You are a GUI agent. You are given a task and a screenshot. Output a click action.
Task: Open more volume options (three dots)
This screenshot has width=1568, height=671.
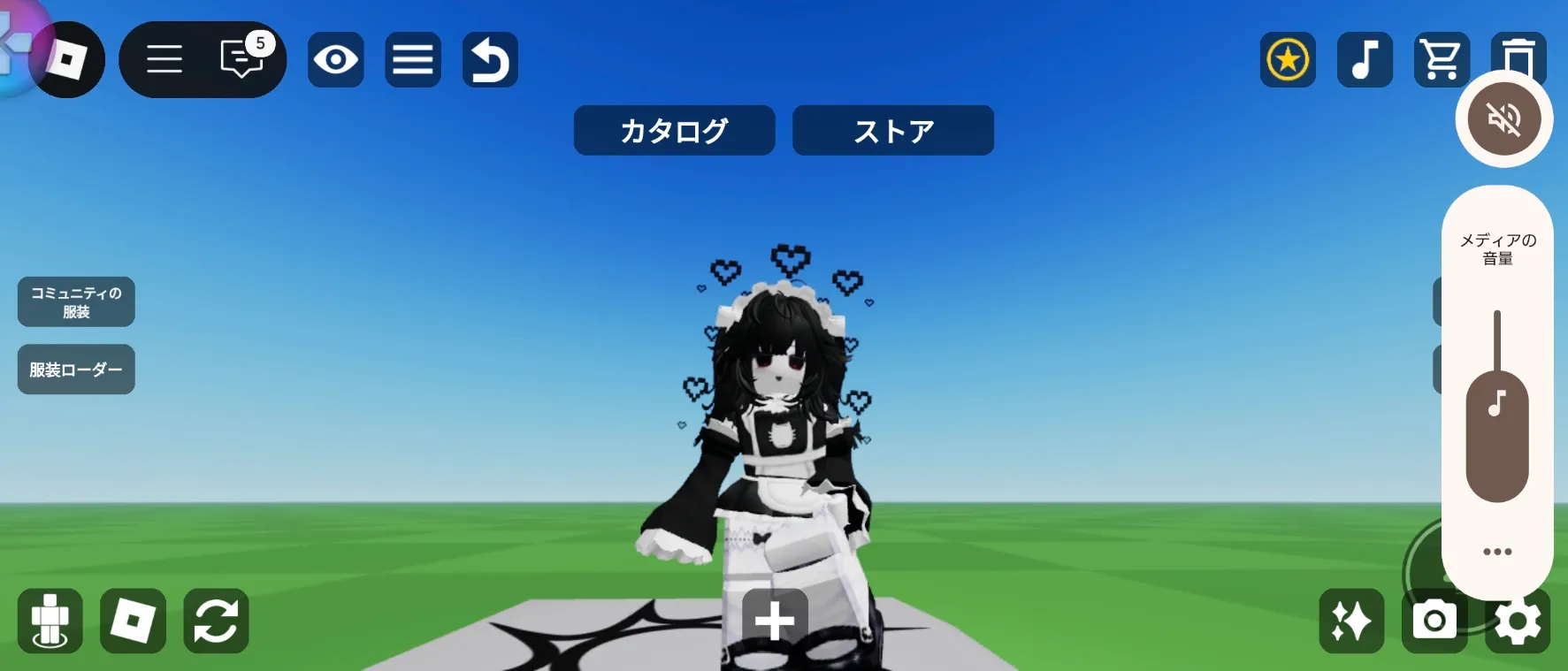(1497, 552)
